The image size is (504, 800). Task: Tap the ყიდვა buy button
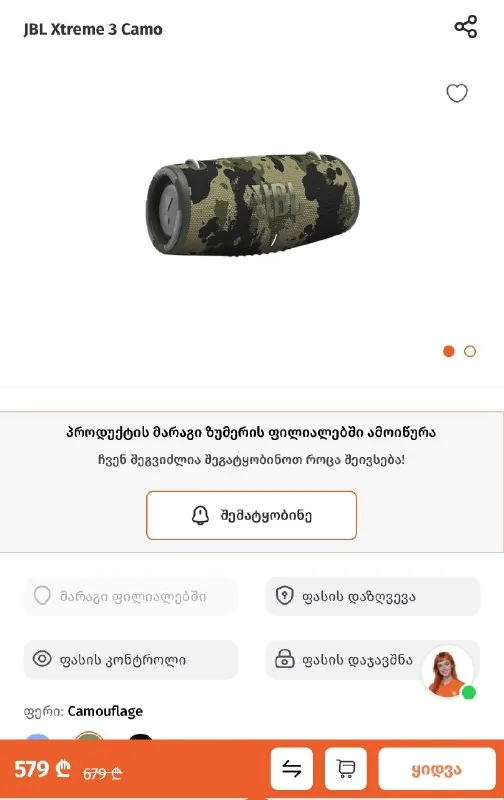[x=437, y=769]
